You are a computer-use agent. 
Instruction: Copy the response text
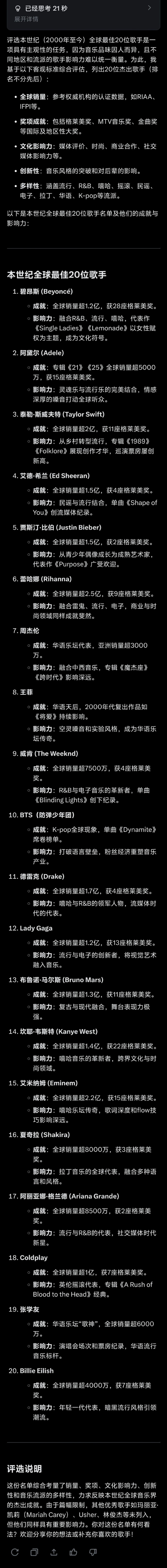click(34, 1552)
